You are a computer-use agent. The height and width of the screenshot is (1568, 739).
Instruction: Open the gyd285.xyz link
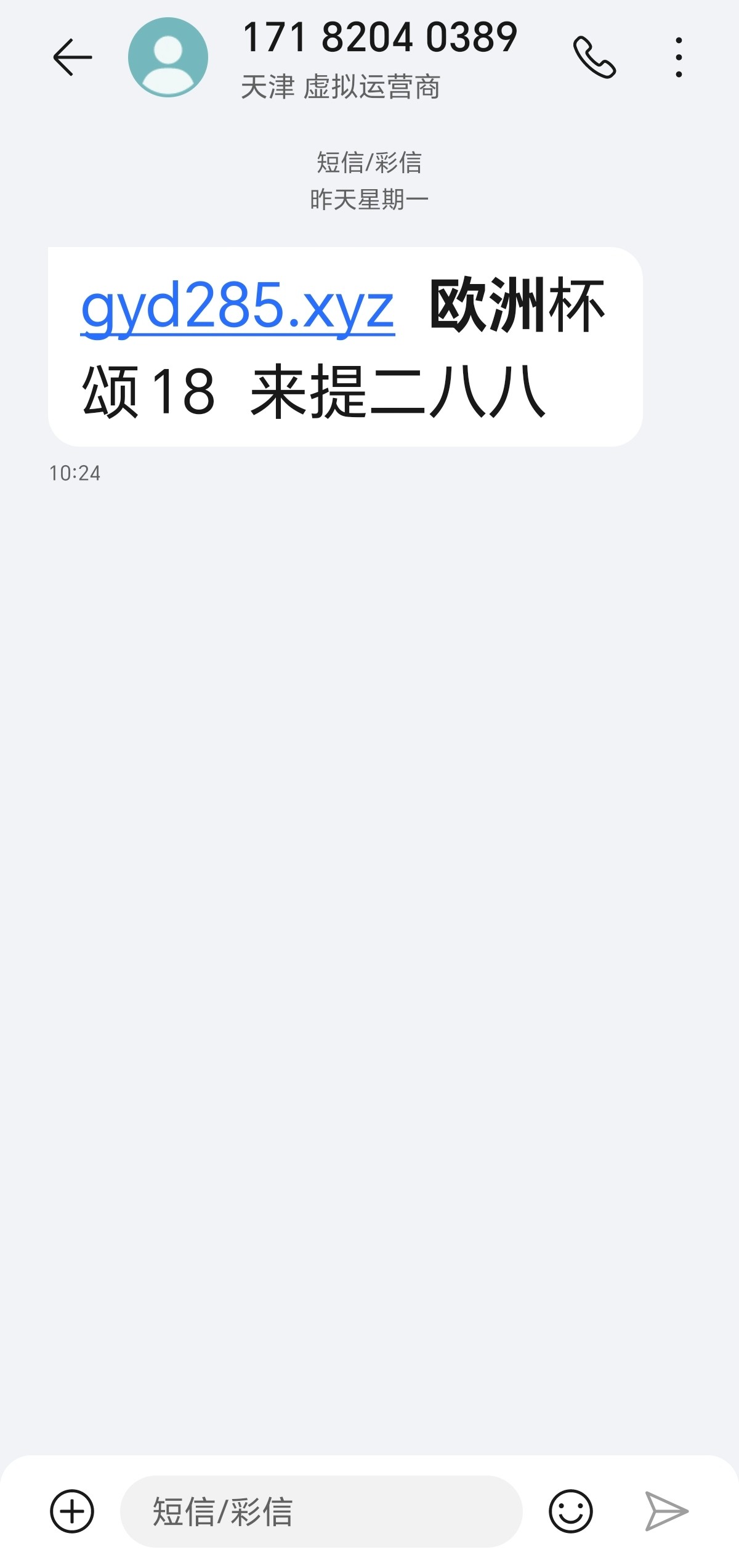point(238,307)
